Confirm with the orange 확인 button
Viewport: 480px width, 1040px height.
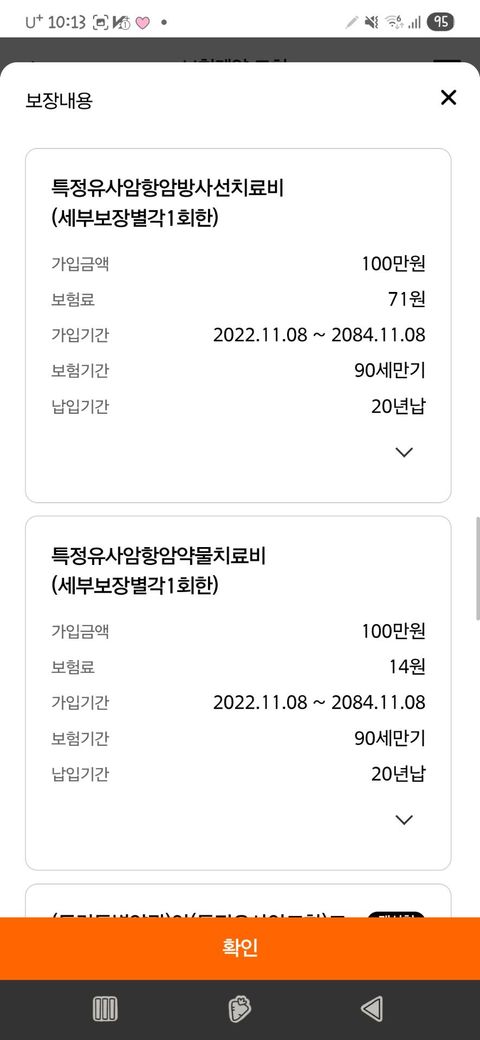240,948
